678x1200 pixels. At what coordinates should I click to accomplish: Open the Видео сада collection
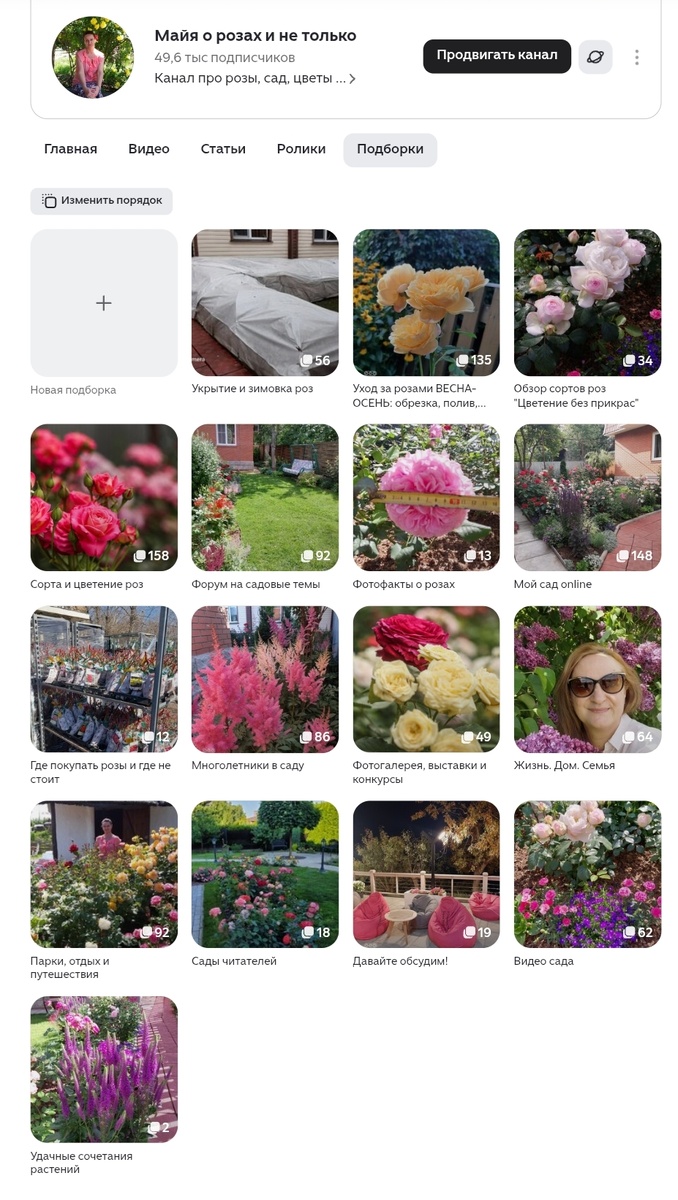tap(587, 874)
